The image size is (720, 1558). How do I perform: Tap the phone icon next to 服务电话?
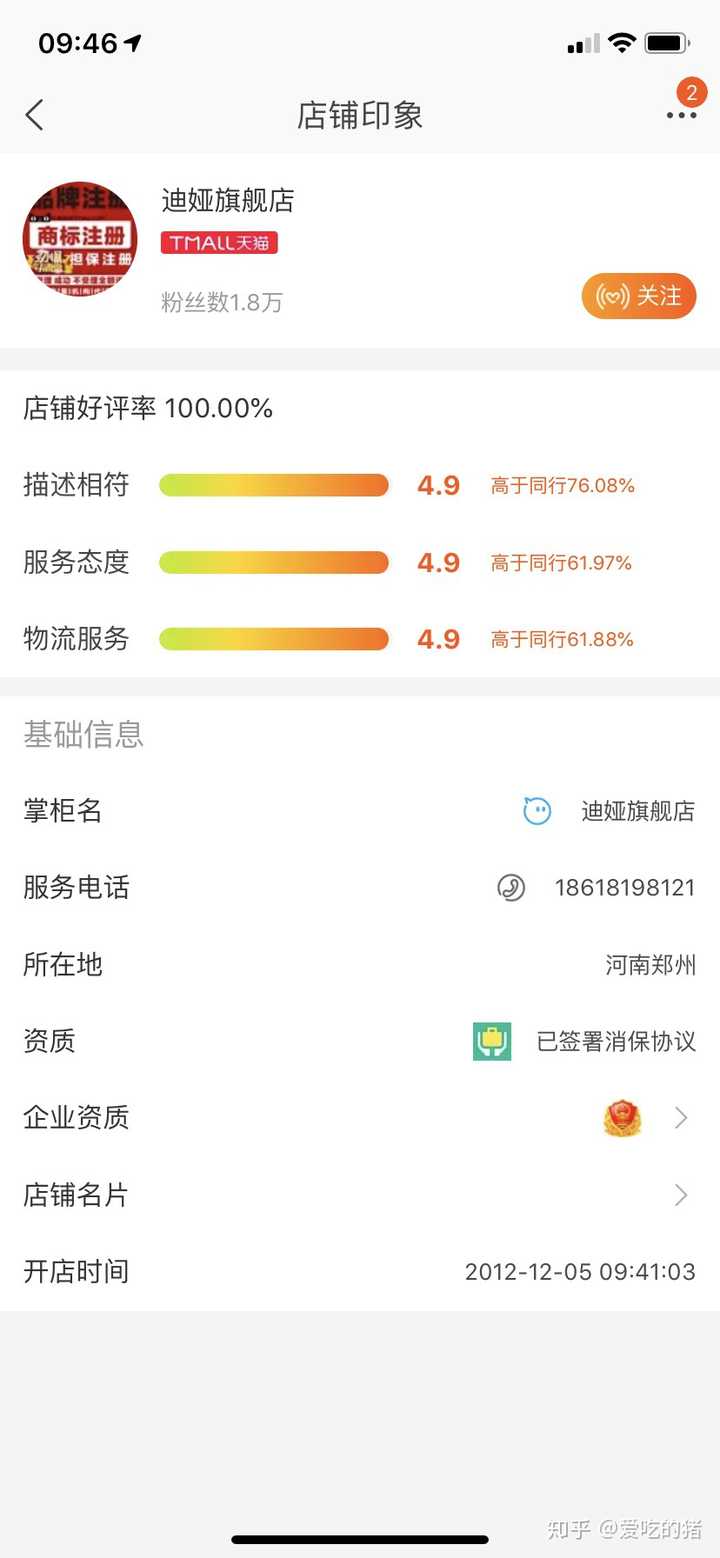pyautogui.click(x=511, y=888)
